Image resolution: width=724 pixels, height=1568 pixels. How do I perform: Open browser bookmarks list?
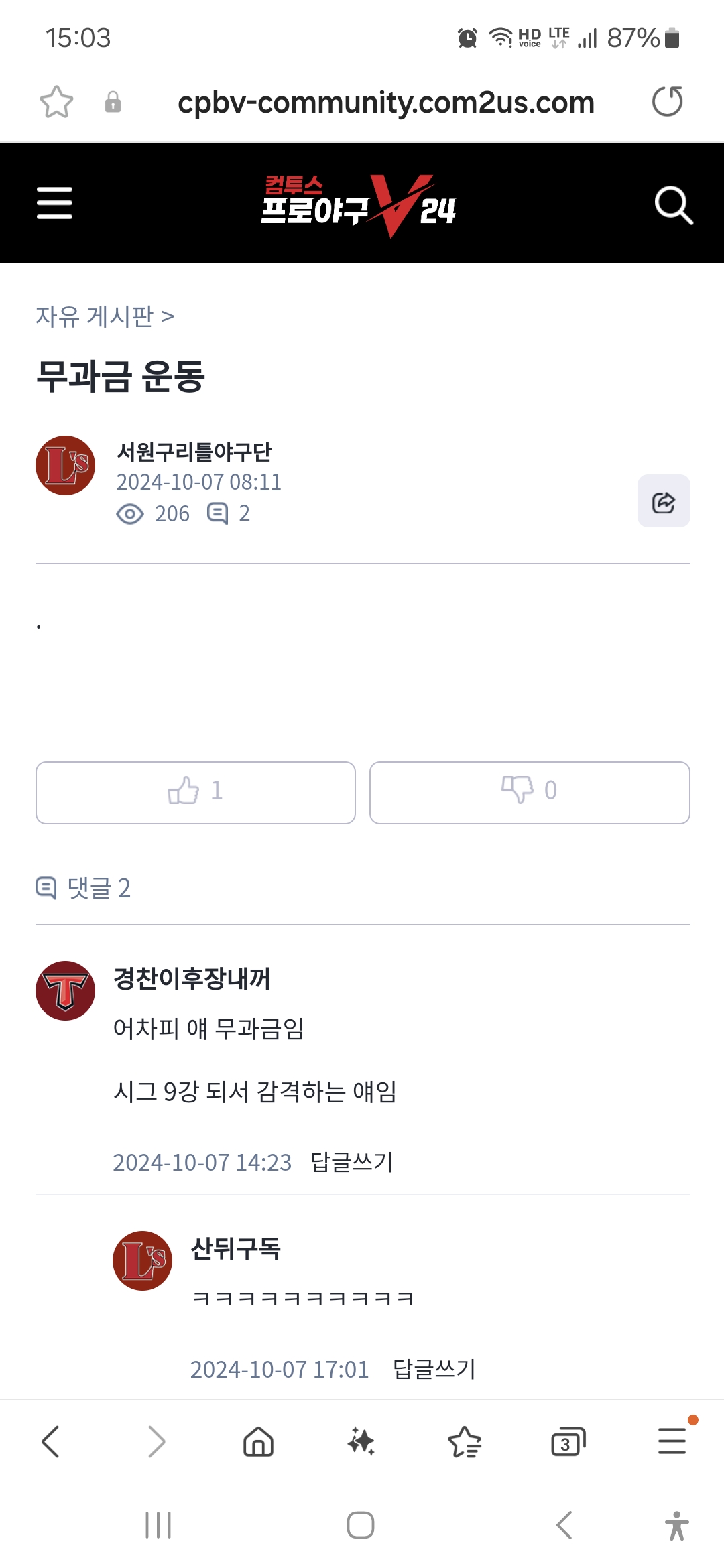click(x=465, y=1441)
